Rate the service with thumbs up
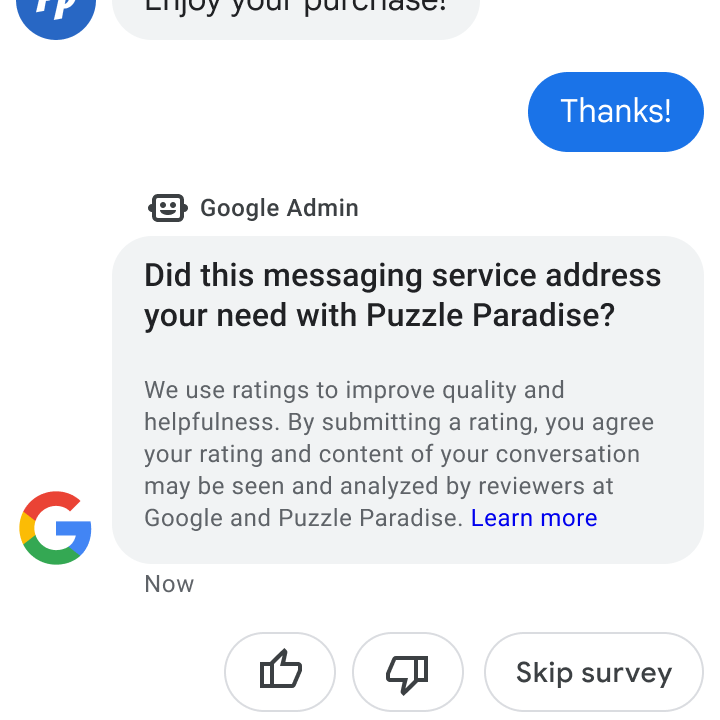The image size is (720, 720). pyautogui.click(x=280, y=671)
